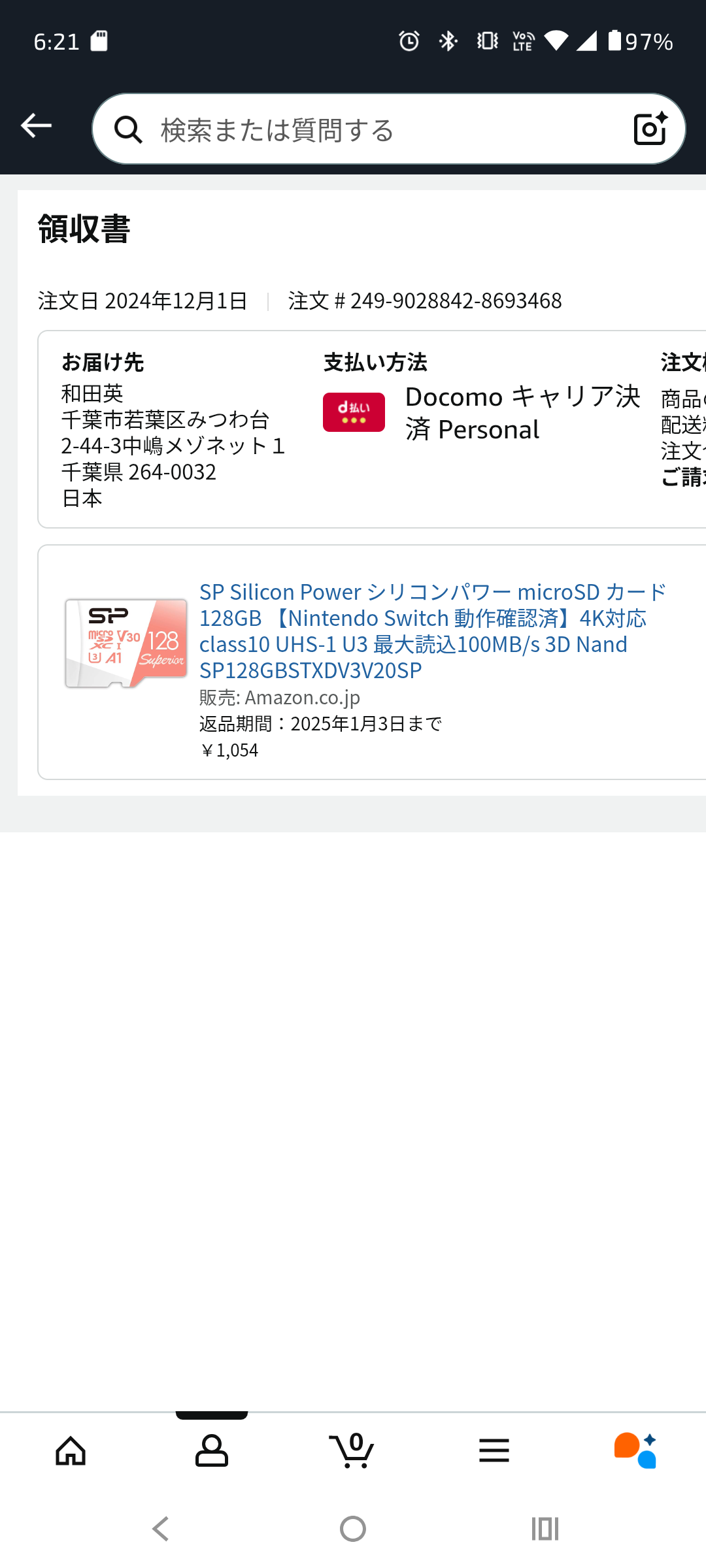This screenshot has width=706, height=1568.
Task: Tap the system home button
Action: point(353,1529)
